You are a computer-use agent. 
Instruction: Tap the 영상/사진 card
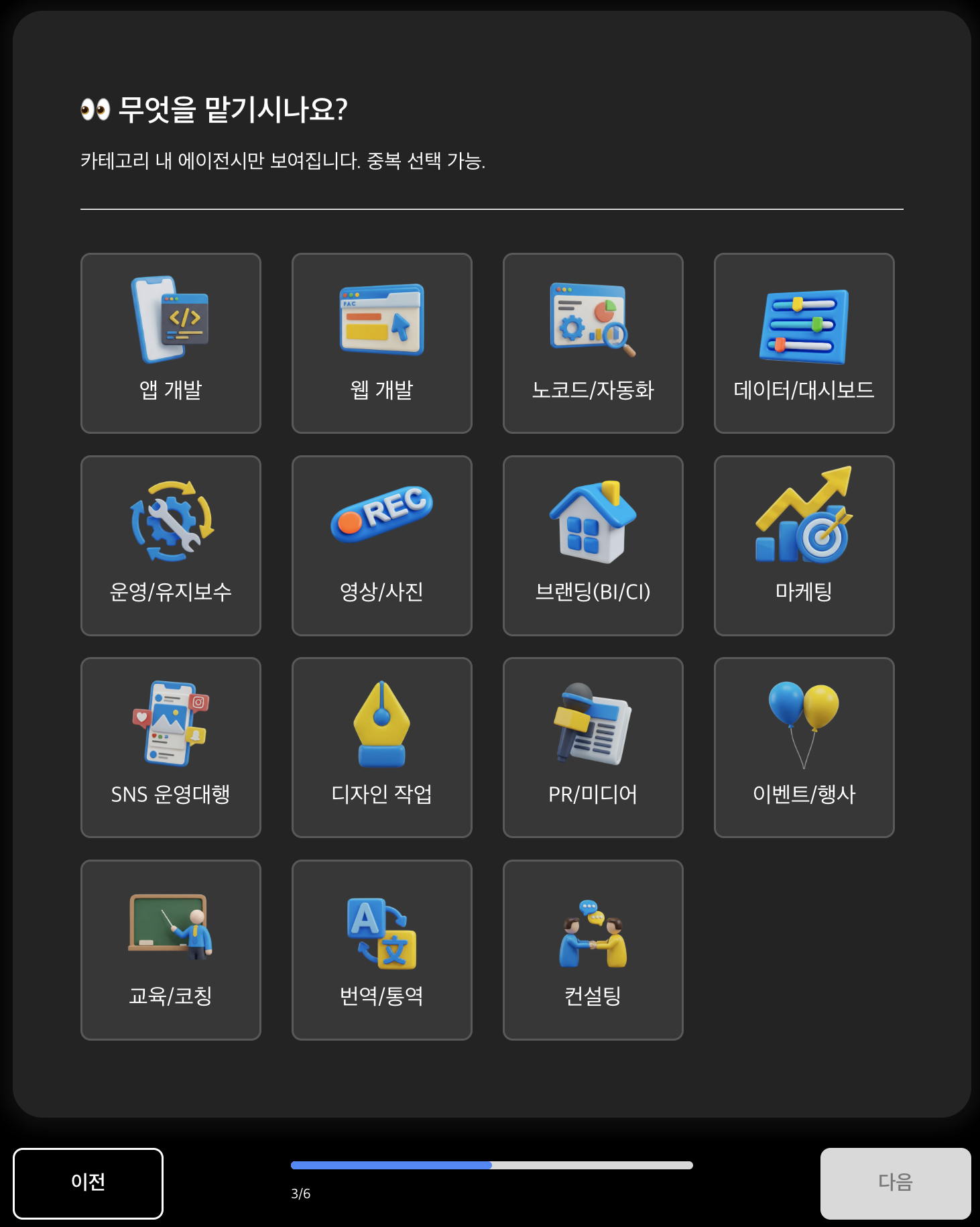click(381, 546)
